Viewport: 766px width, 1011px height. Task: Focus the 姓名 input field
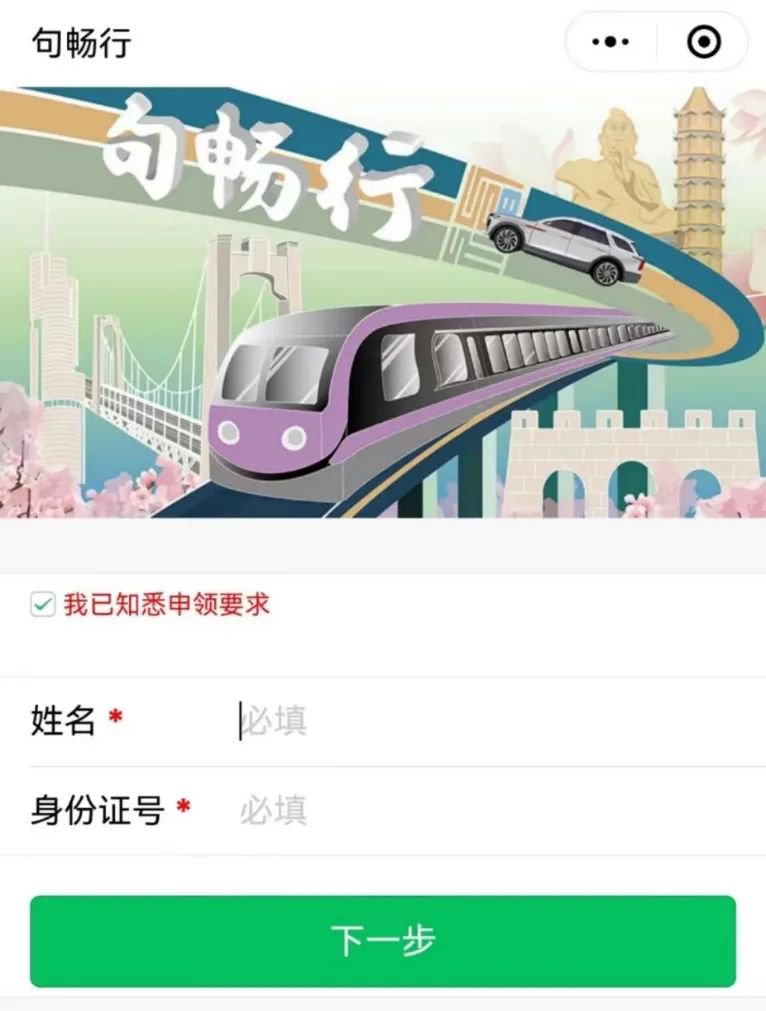click(x=480, y=721)
